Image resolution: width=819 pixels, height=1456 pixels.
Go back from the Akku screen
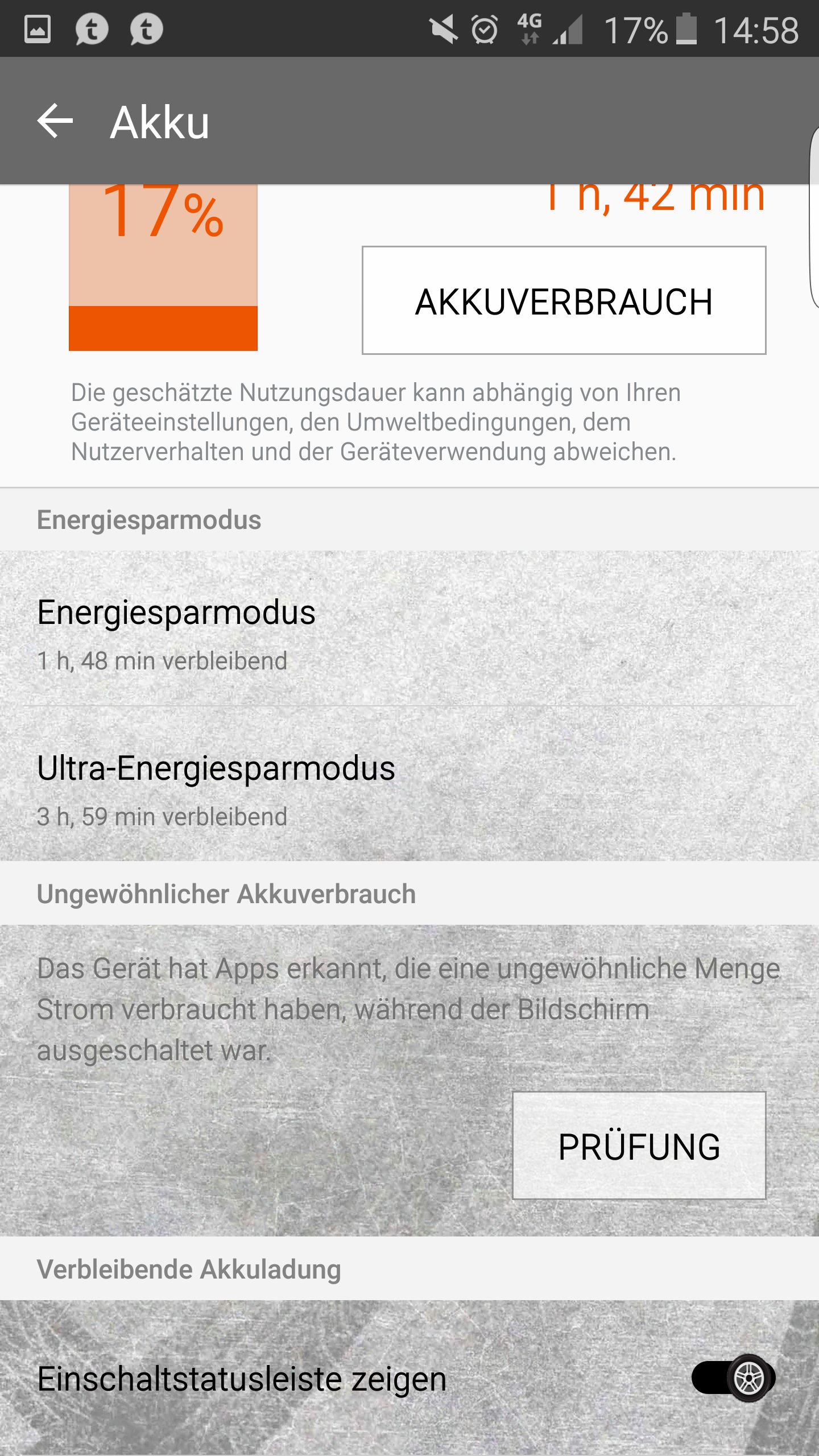pos(55,121)
